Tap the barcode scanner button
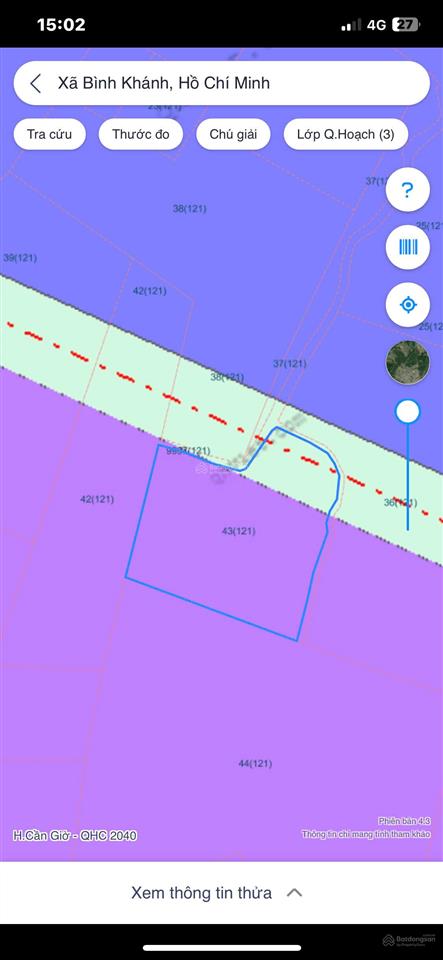Viewport: 443px width, 960px height. click(x=408, y=247)
